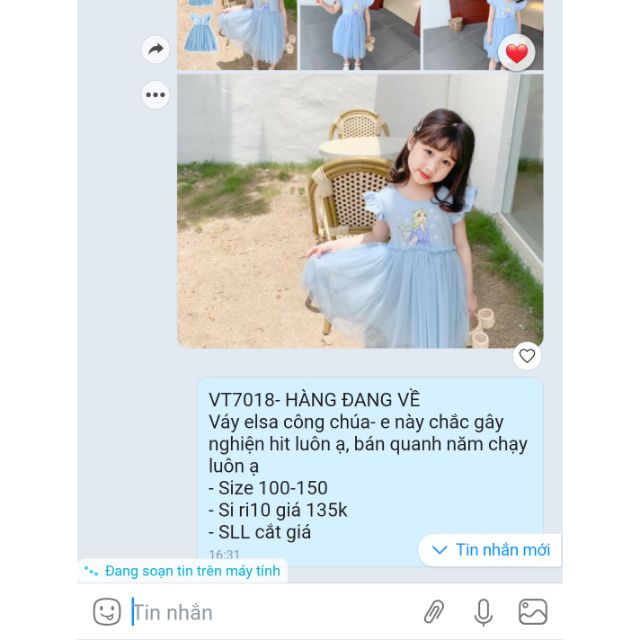The image size is (640, 640).
Task: Attach a file with the paperclip
Action: [433, 612]
